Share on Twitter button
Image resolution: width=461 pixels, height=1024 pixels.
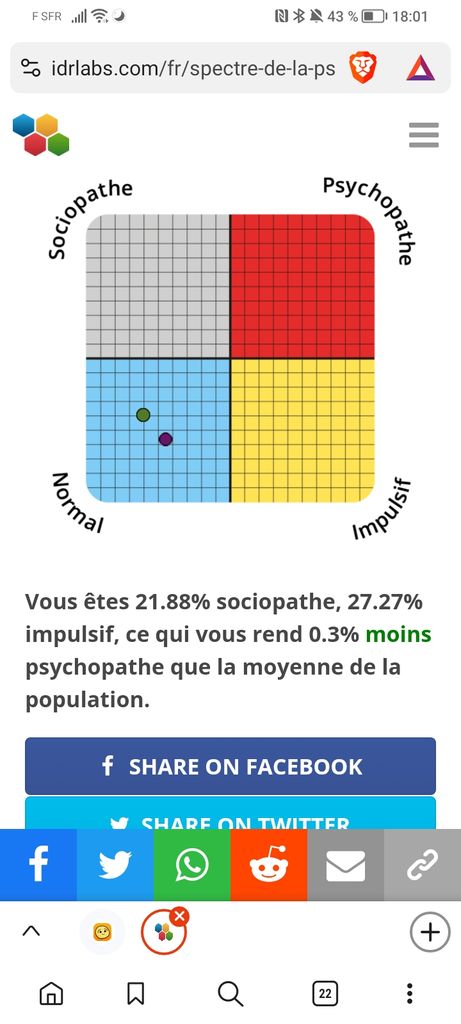pyautogui.click(x=230, y=813)
